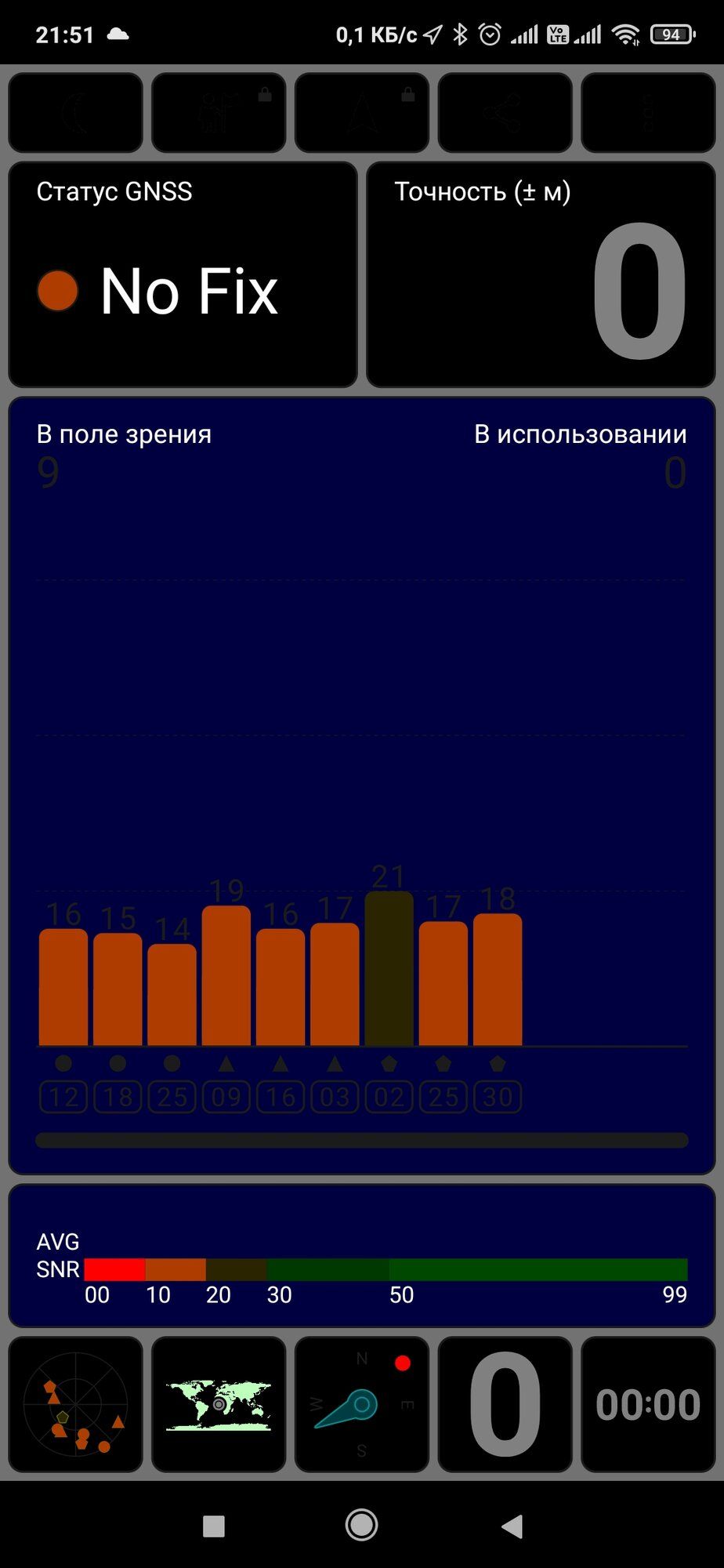
Task: Open the locked navigation arrow feature
Action: 362,113
